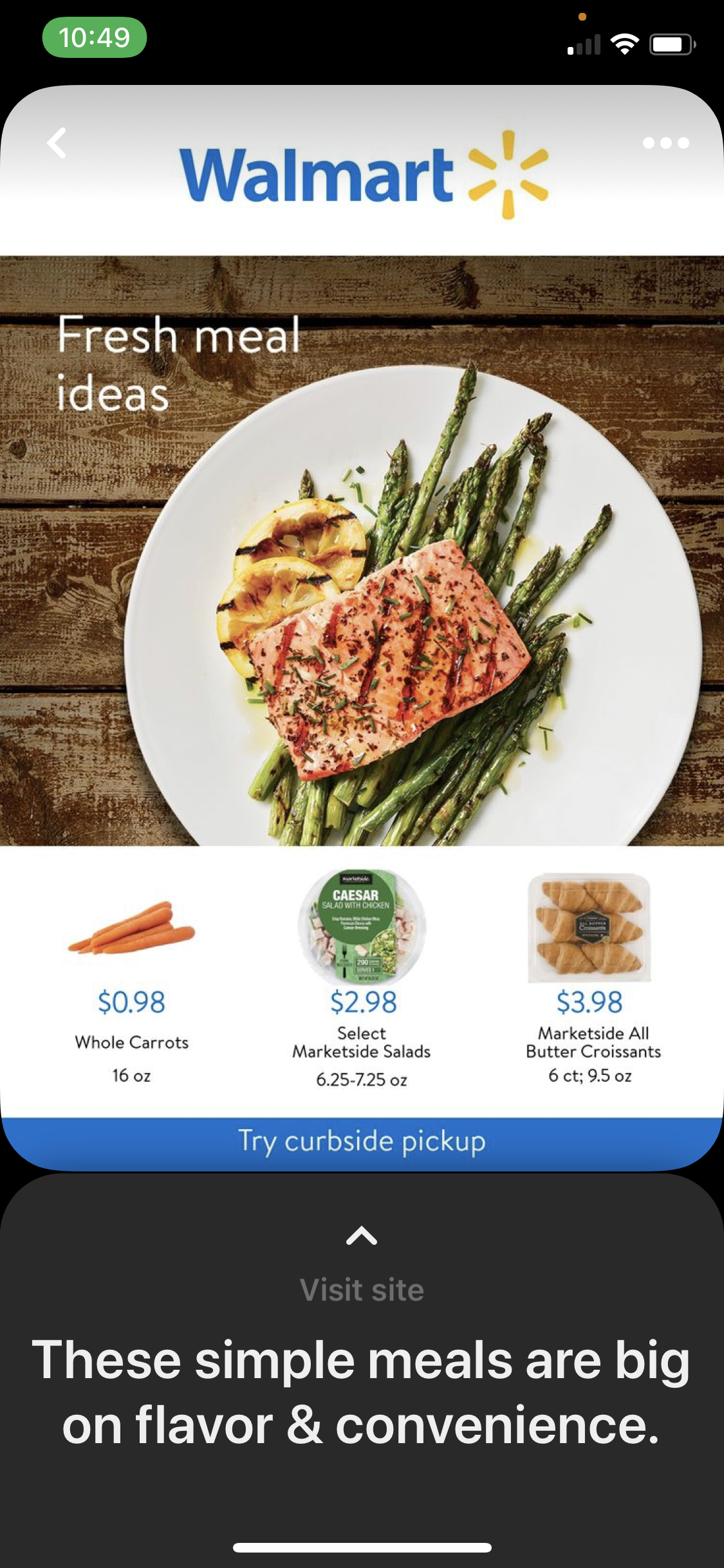Open the three-dot options menu
This screenshot has width=724, height=1568.
click(x=665, y=143)
